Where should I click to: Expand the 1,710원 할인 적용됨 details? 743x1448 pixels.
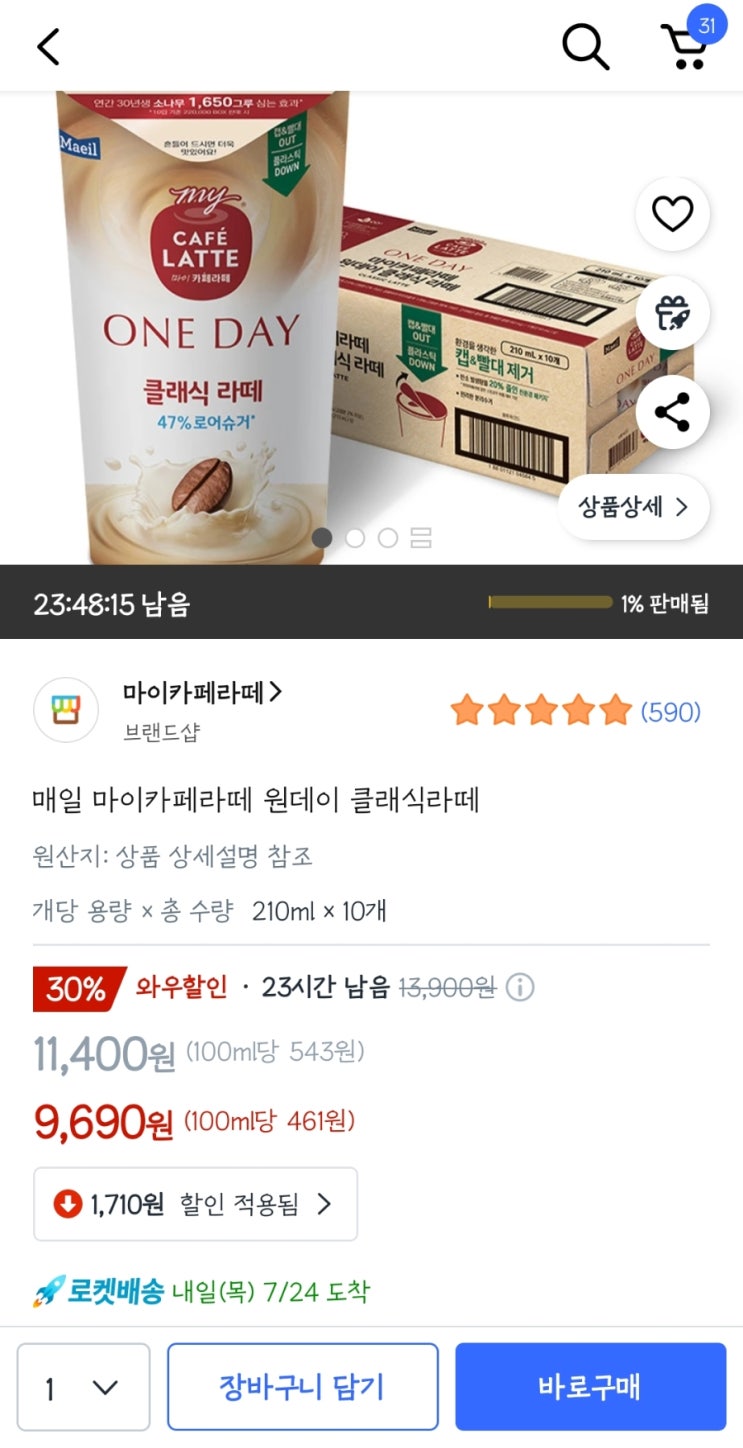(x=195, y=1204)
